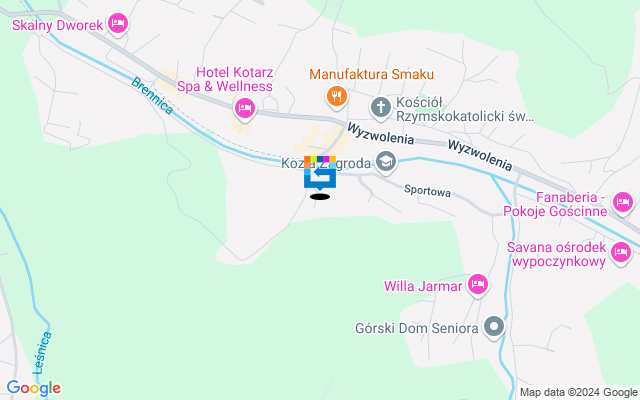
Task: Select the Górski Dom Seniora marker
Action: [494, 327]
